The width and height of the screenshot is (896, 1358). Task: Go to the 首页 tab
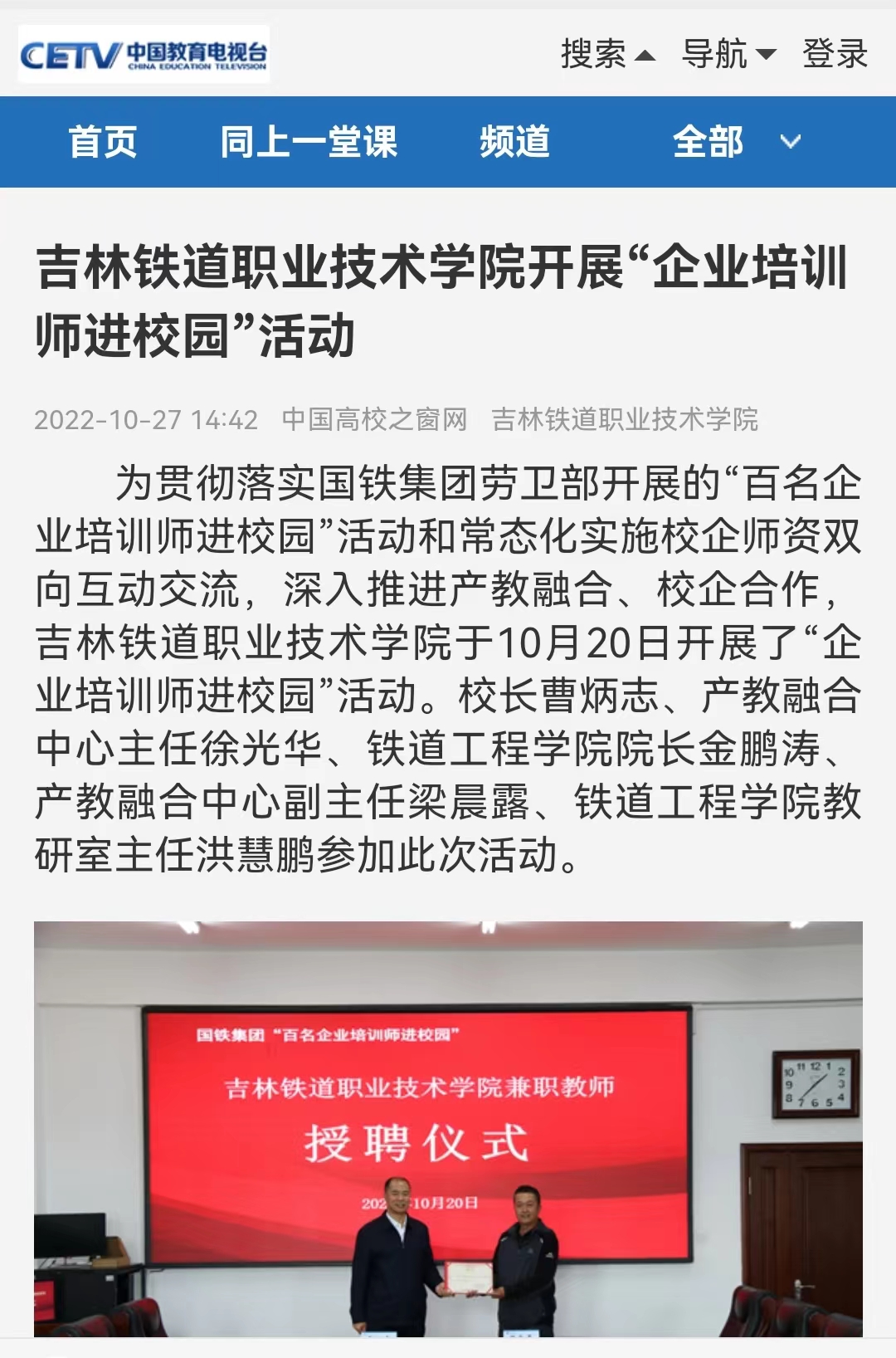[103, 142]
